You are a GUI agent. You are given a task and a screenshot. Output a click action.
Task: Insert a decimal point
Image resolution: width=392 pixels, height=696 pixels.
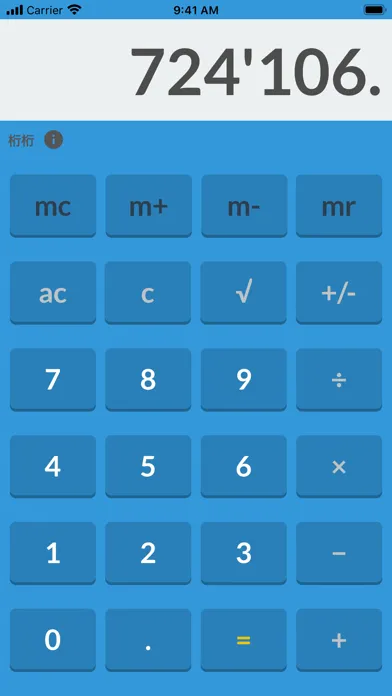pyautogui.click(x=148, y=640)
